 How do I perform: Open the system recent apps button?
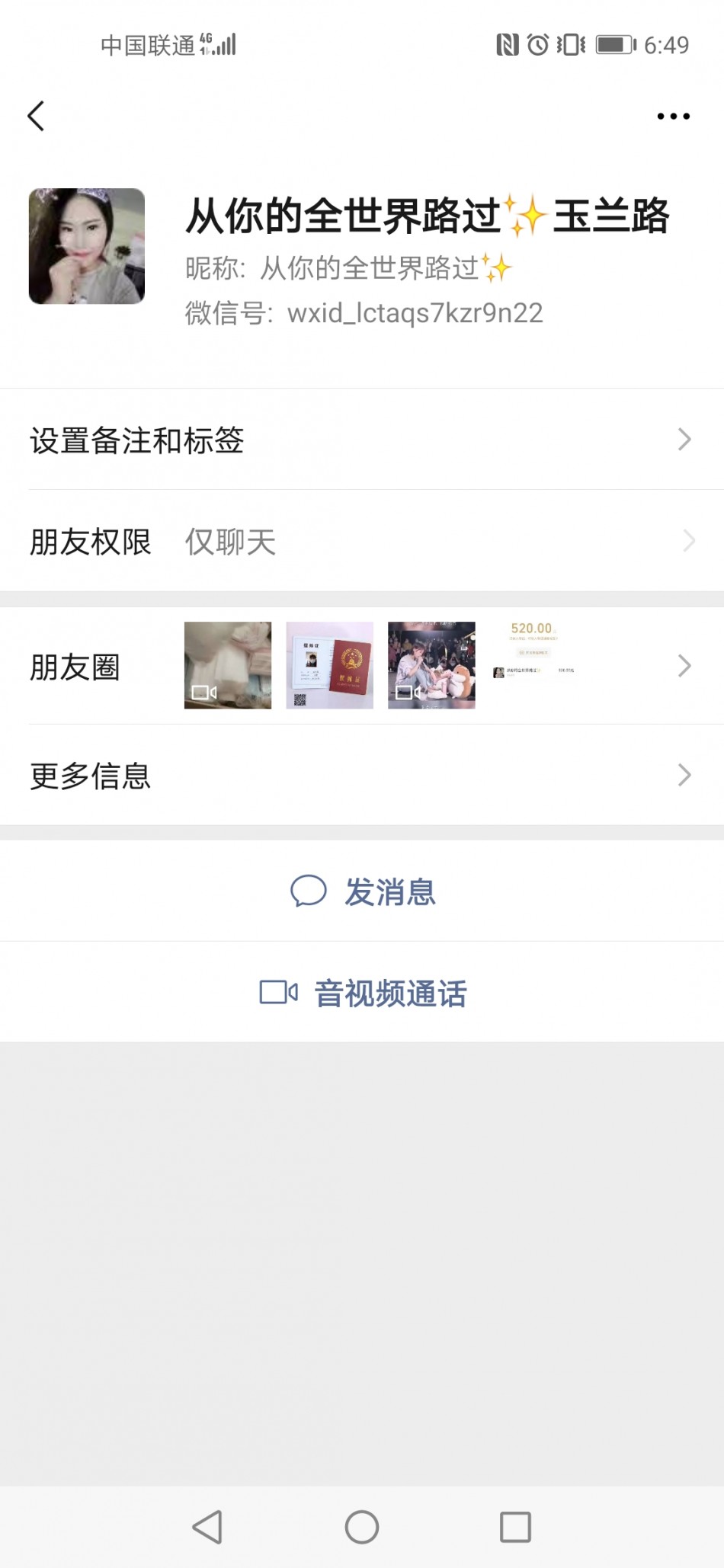pyautogui.click(x=515, y=1527)
